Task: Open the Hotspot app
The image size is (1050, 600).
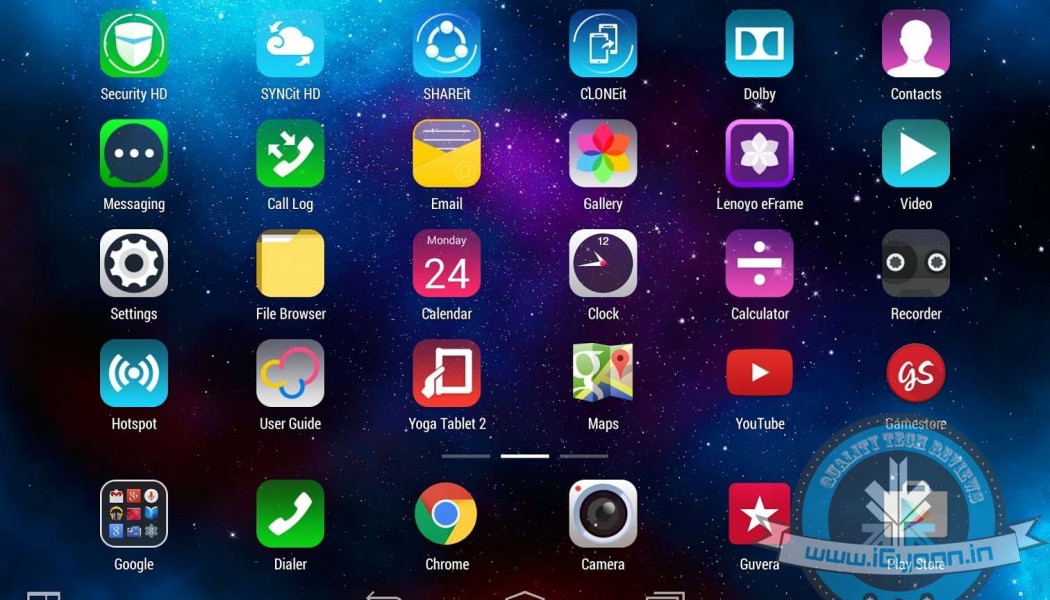Action: click(x=134, y=374)
